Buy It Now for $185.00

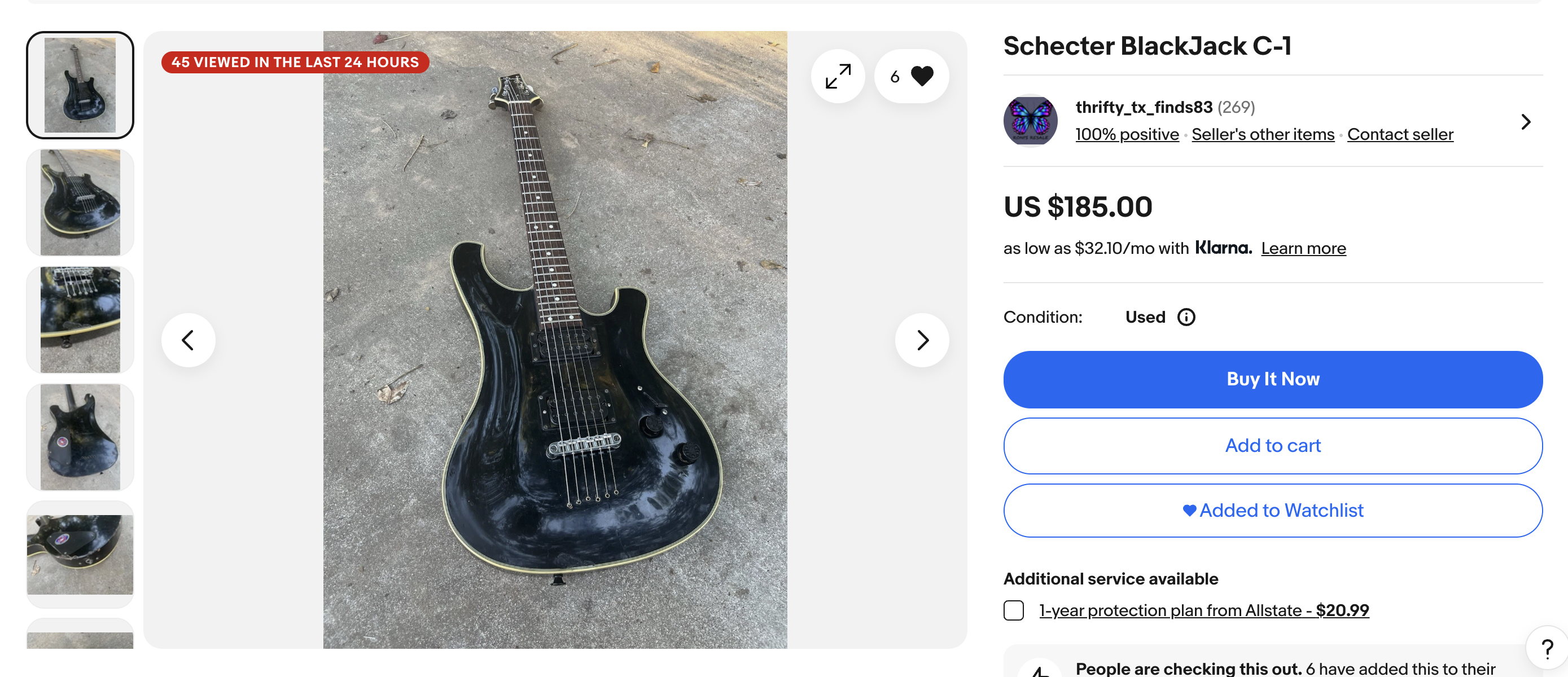click(x=1272, y=379)
